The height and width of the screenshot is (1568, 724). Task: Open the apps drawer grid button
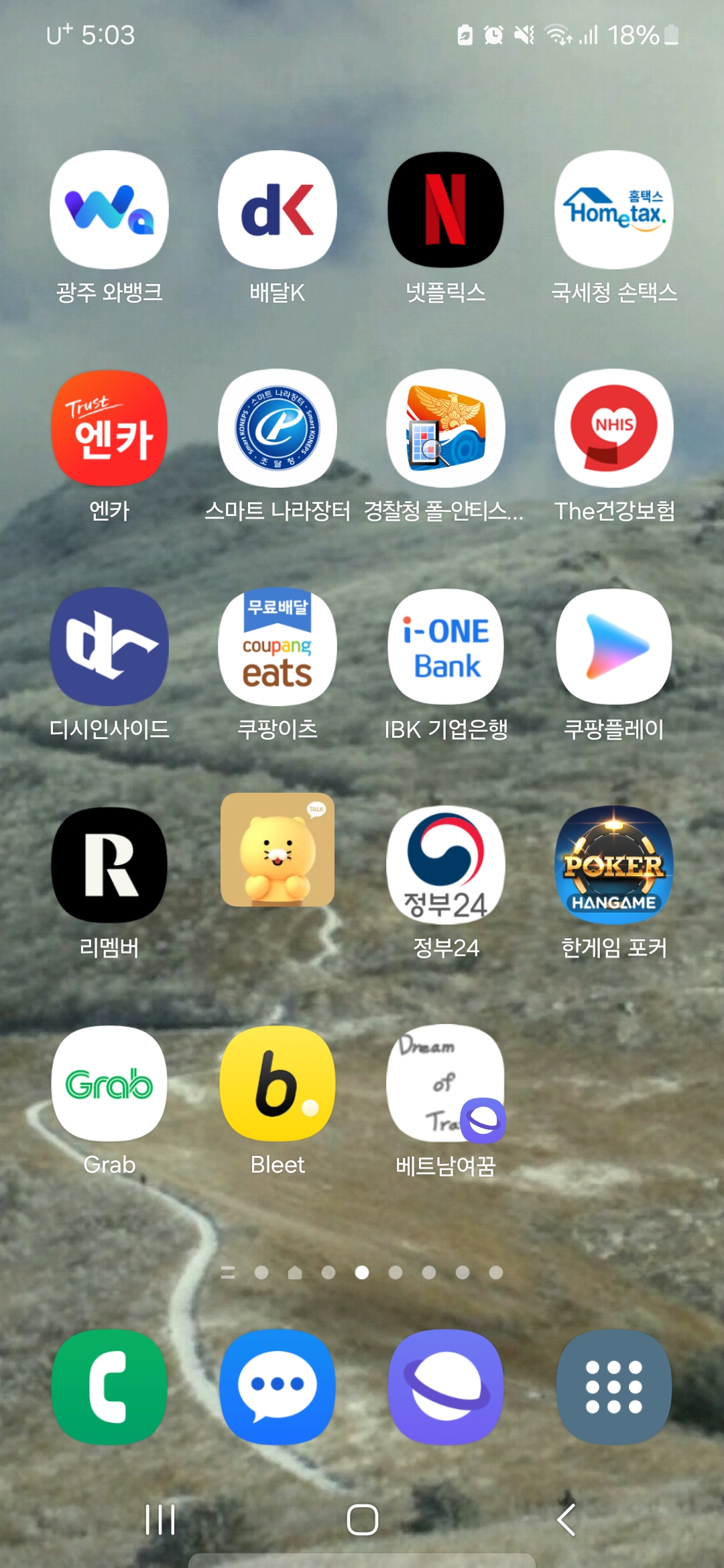[x=614, y=1387]
